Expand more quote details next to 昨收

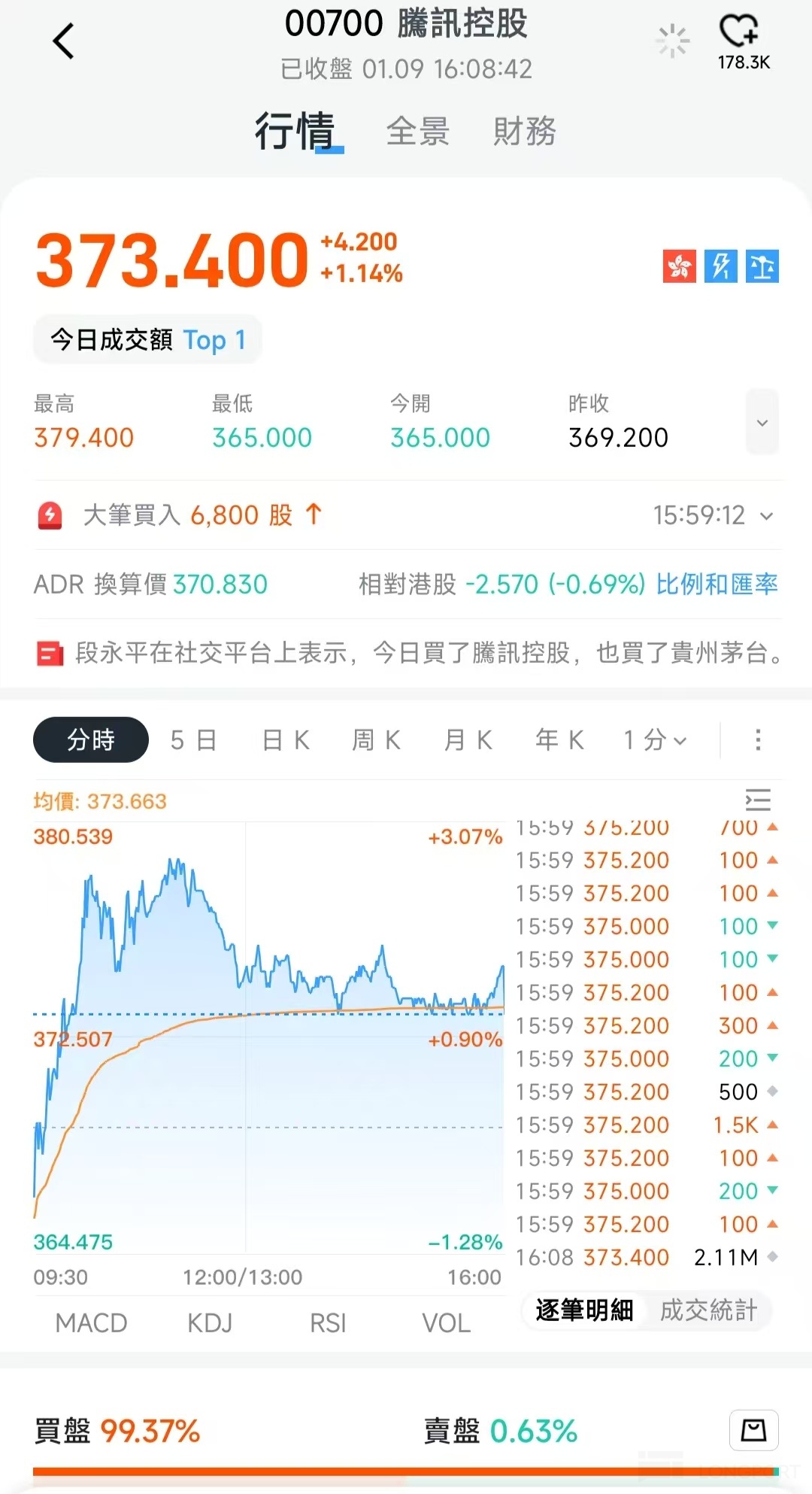point(762,422)
